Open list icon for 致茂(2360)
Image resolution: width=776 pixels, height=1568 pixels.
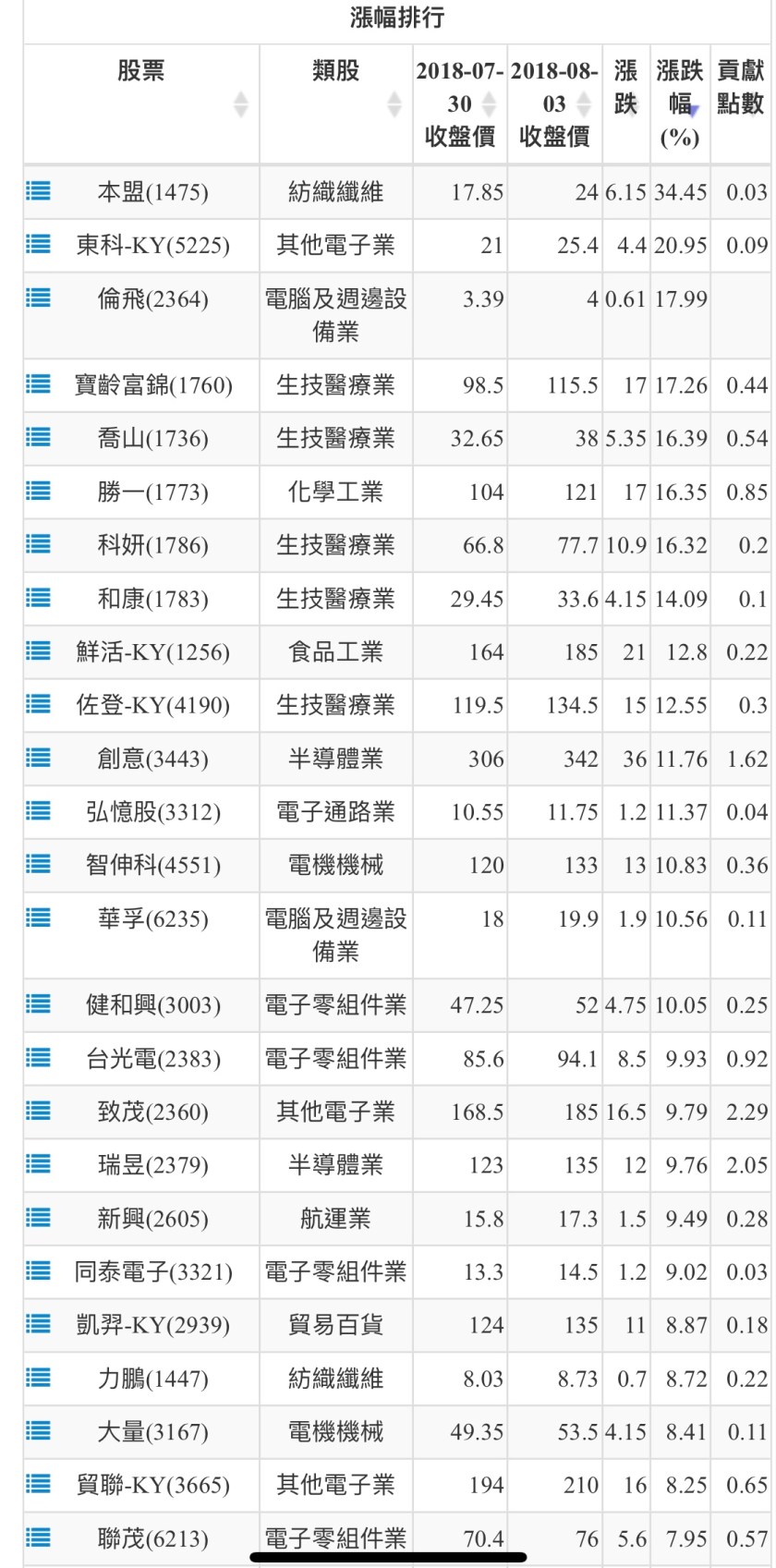tap(38, 1111)
